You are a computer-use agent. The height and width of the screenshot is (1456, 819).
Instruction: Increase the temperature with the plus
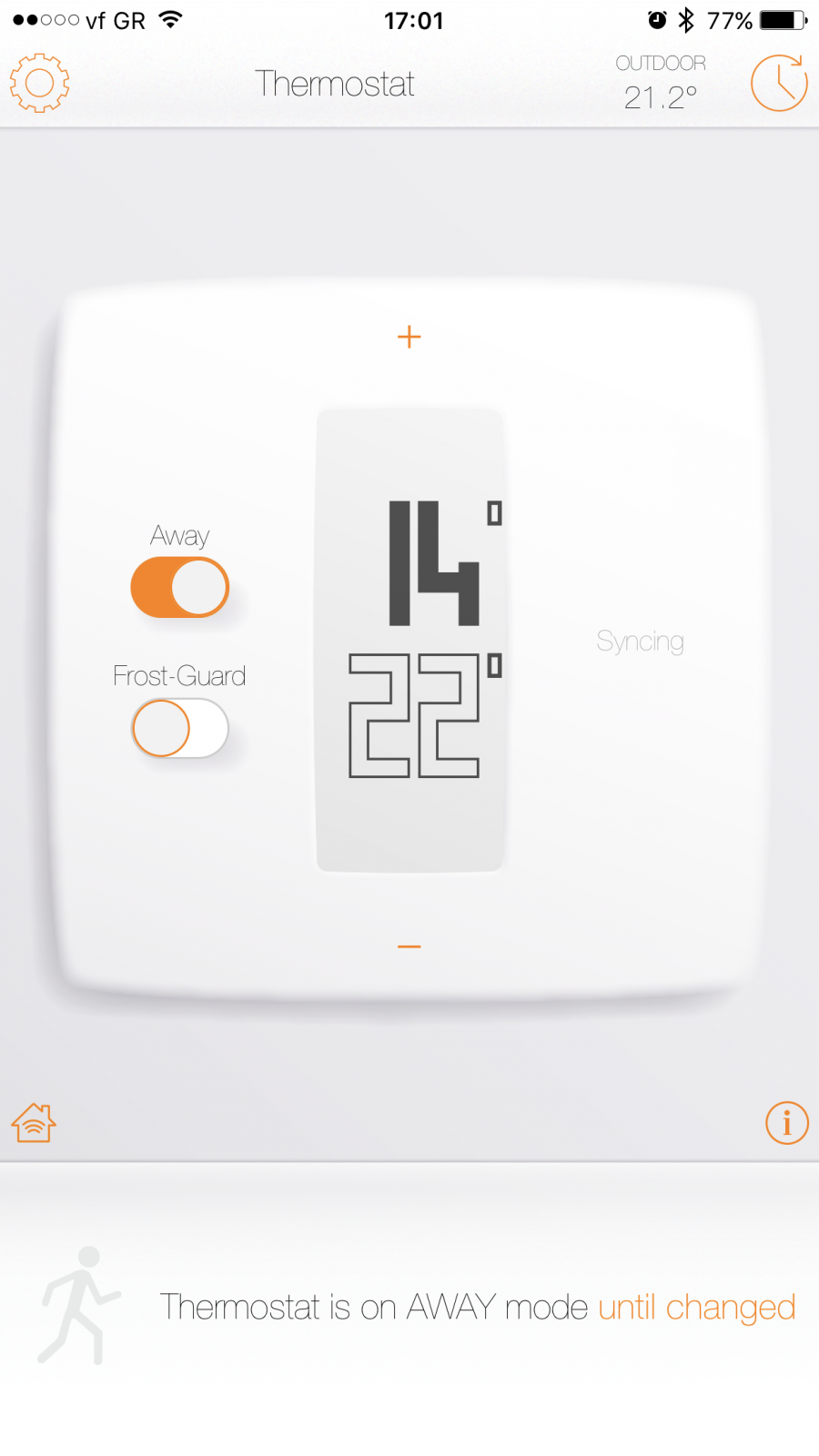click(x=409, y=337)
